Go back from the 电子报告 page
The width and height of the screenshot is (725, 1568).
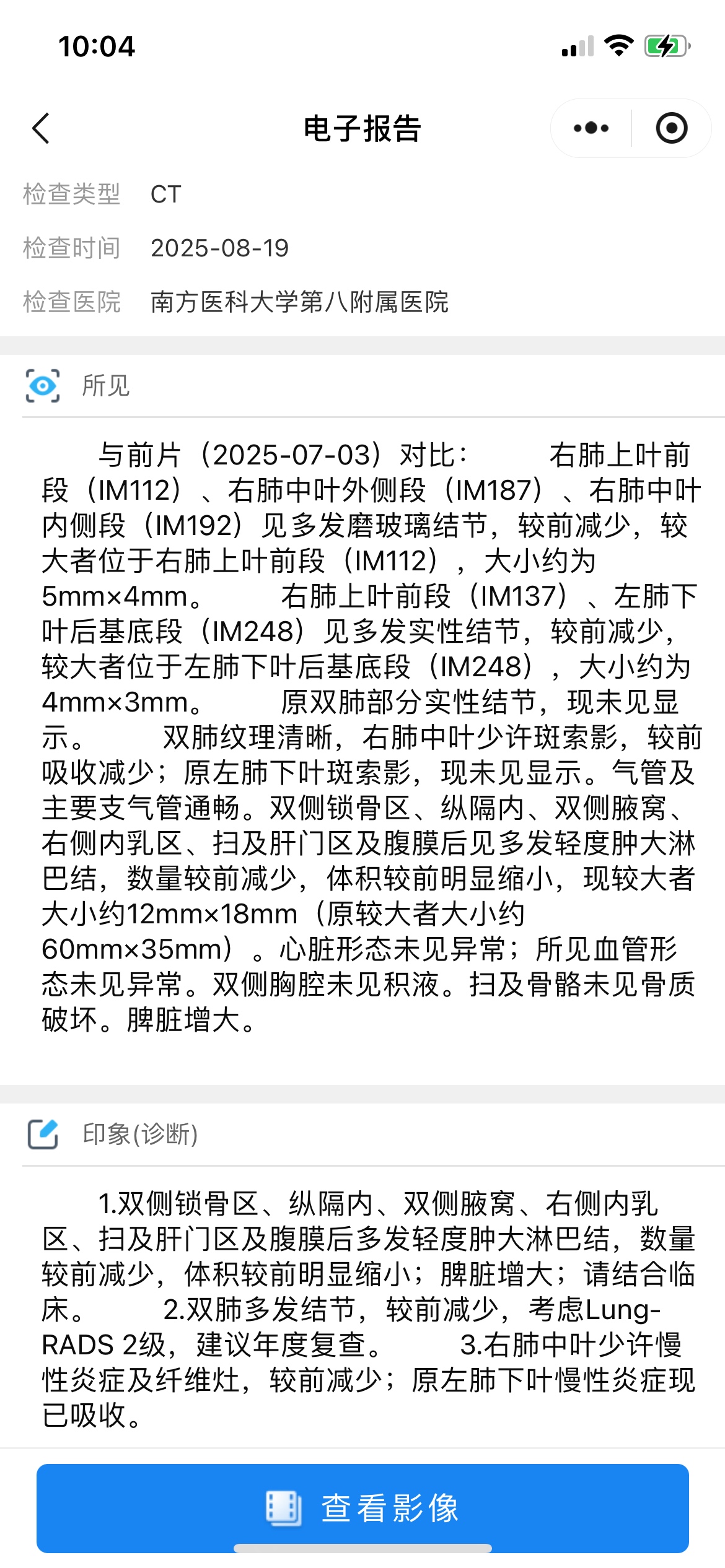tap(41, 129)
